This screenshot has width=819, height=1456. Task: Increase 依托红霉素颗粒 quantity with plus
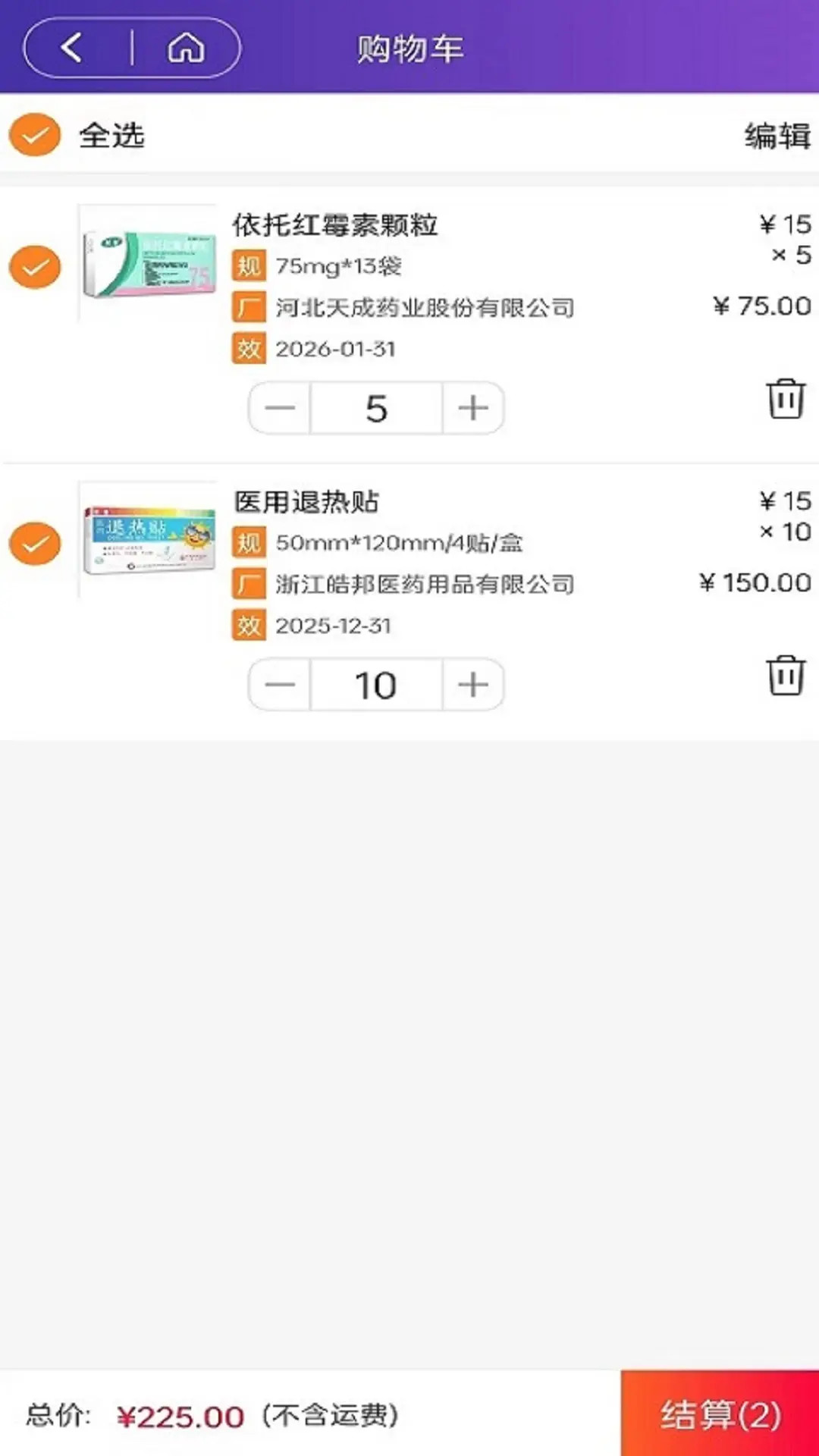click(x=473, y=408)
